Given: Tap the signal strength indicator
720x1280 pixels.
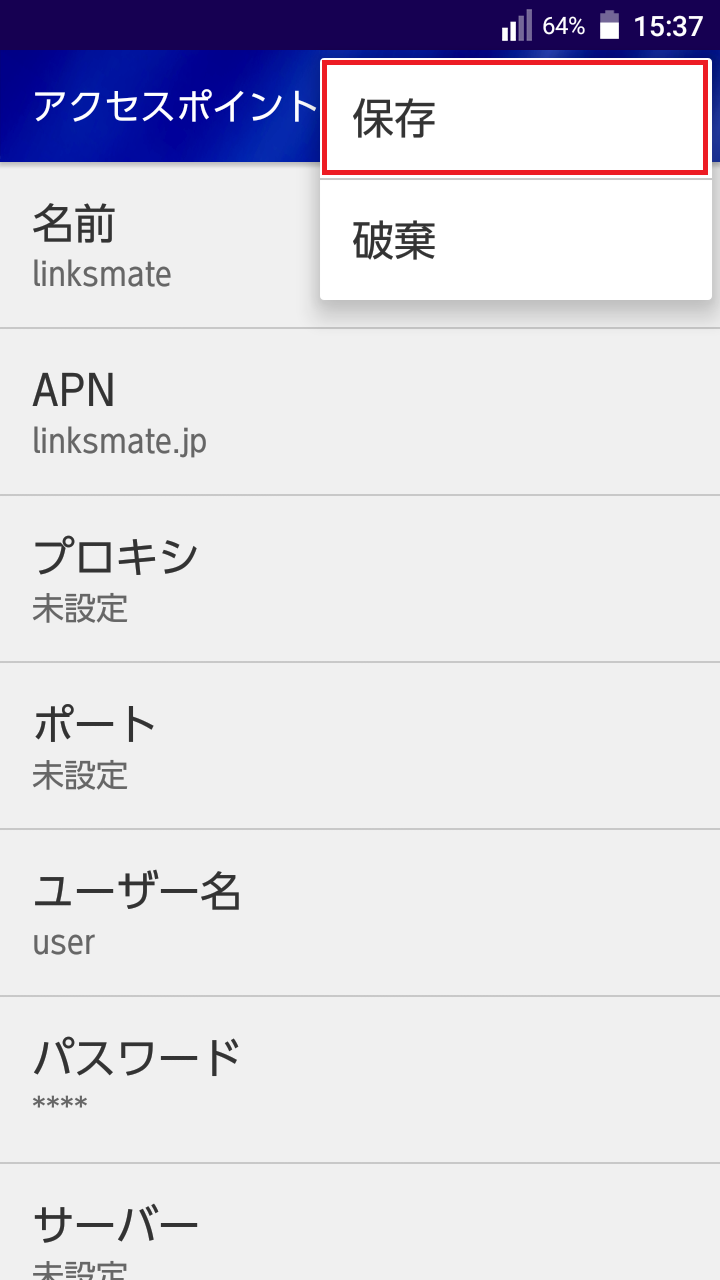Looking at the screenshot, I should tap(516, 26).
